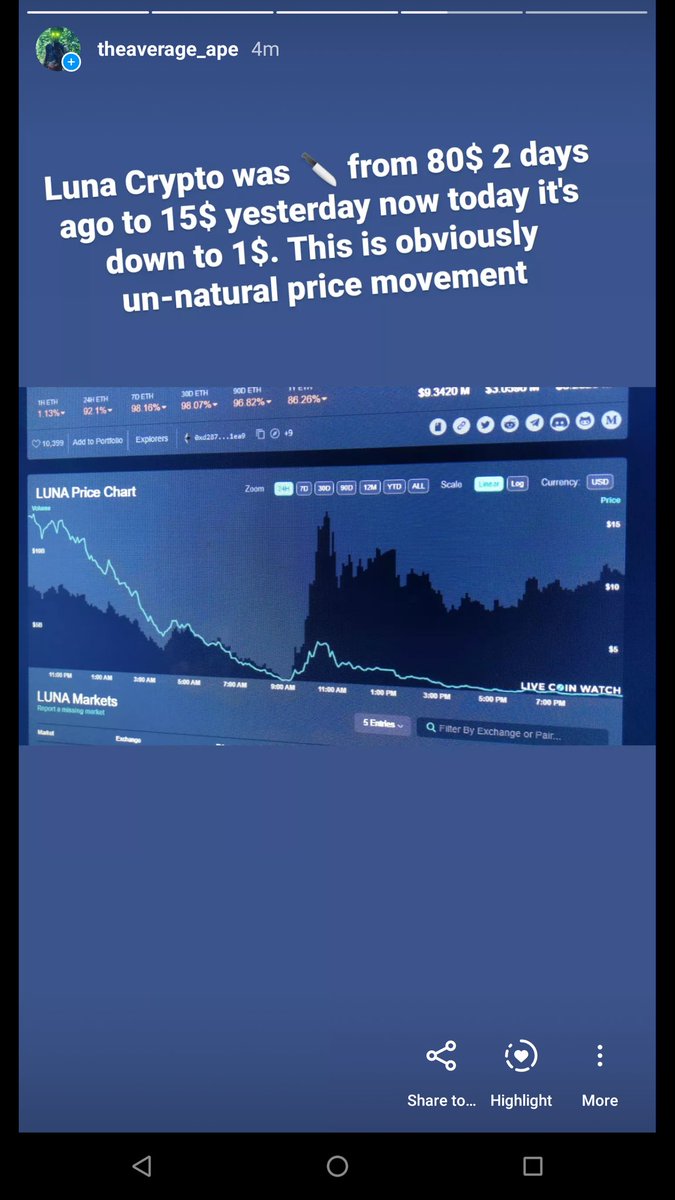
Task: Open theaverage_ape profile avatar
Action: (x=57, y=48)
